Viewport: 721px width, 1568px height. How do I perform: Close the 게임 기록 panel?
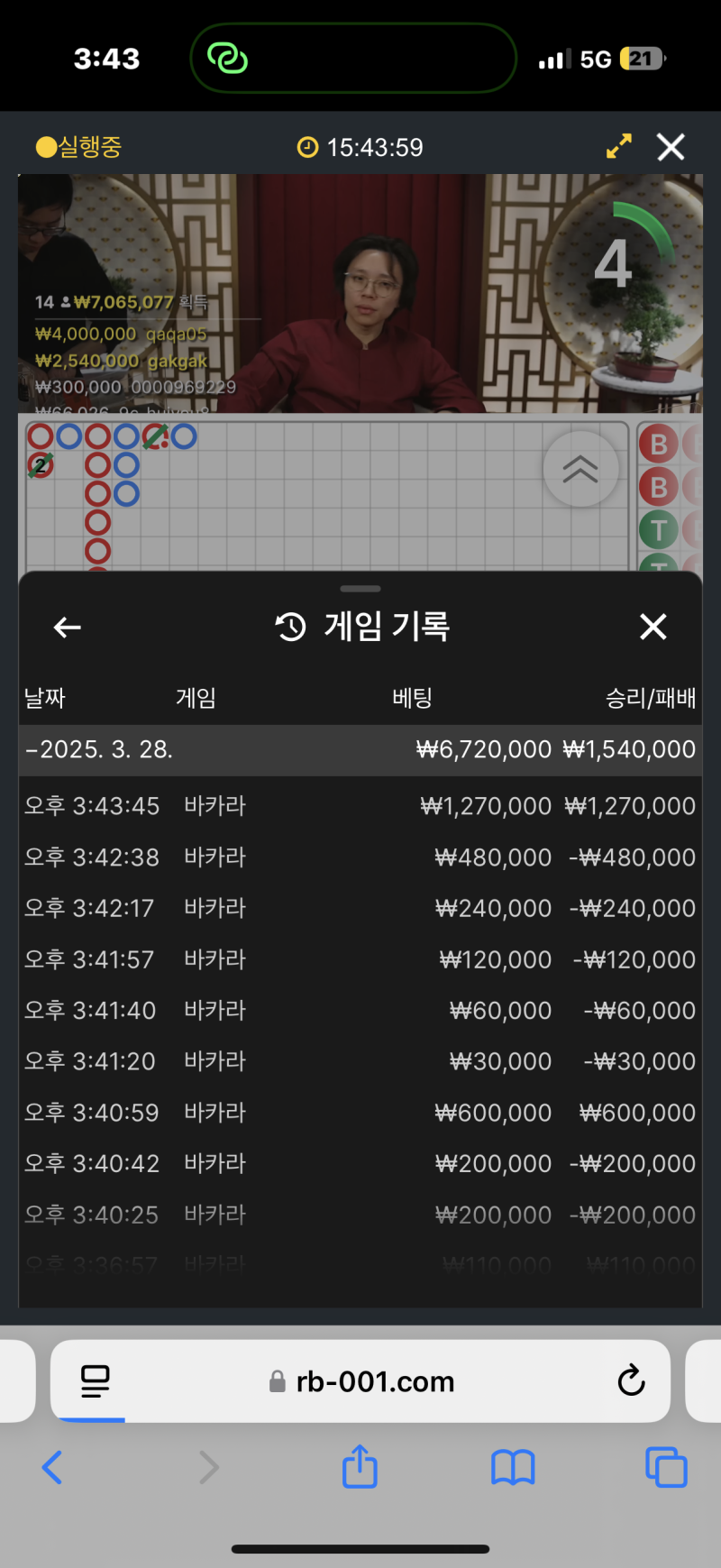(653, 627)
